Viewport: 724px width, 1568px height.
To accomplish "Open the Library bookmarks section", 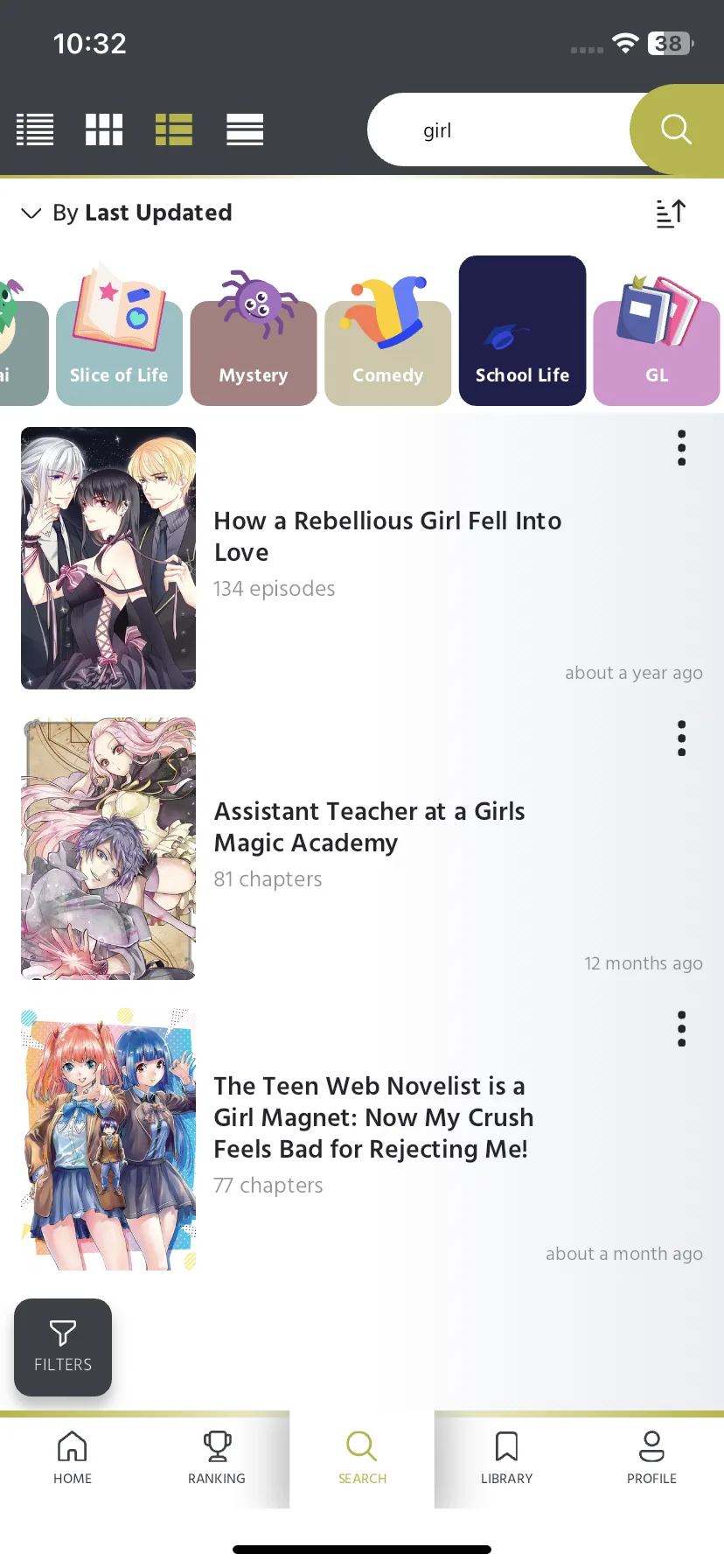I will tap(506, 1457).
